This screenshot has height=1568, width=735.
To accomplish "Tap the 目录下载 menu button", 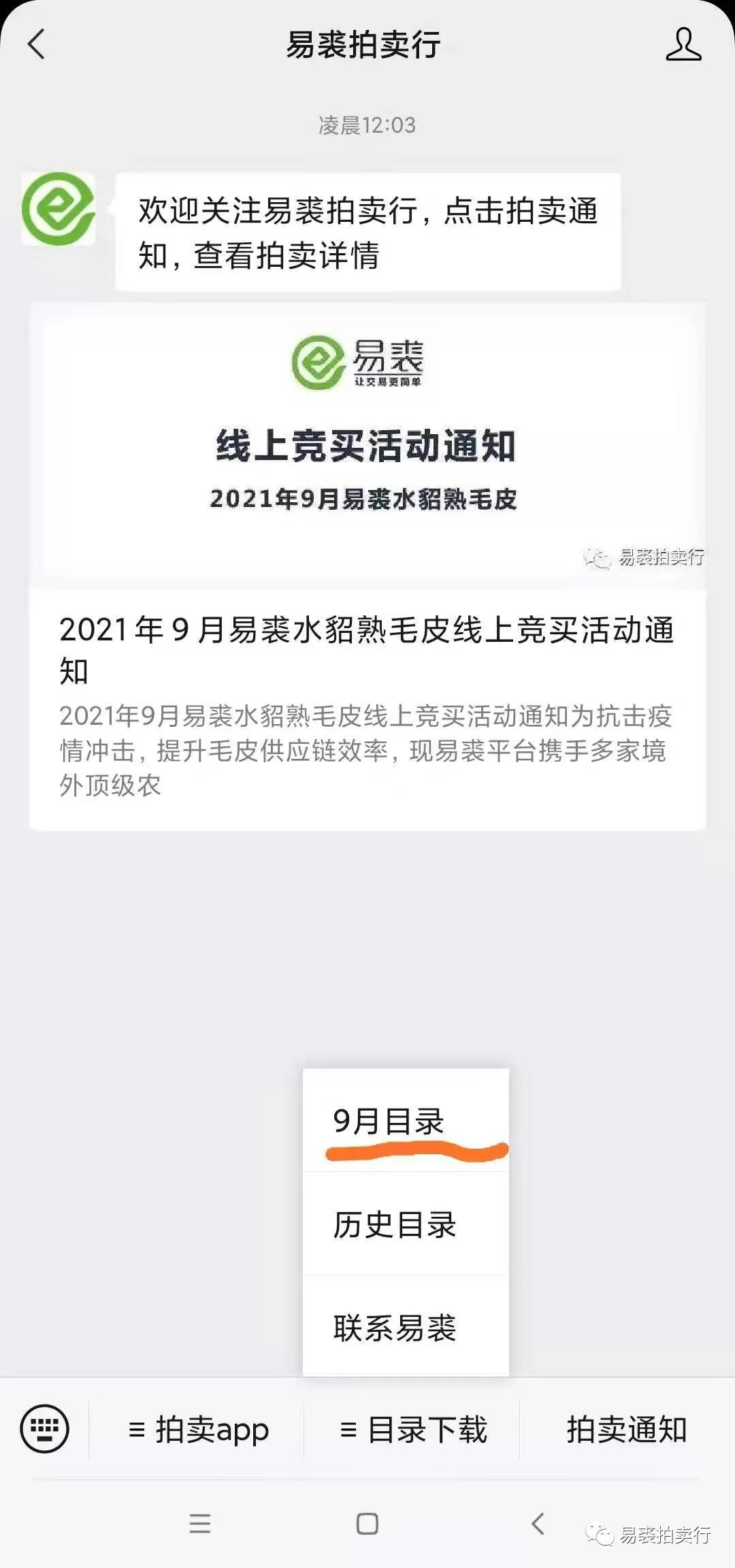I will tap(412, 1429).
